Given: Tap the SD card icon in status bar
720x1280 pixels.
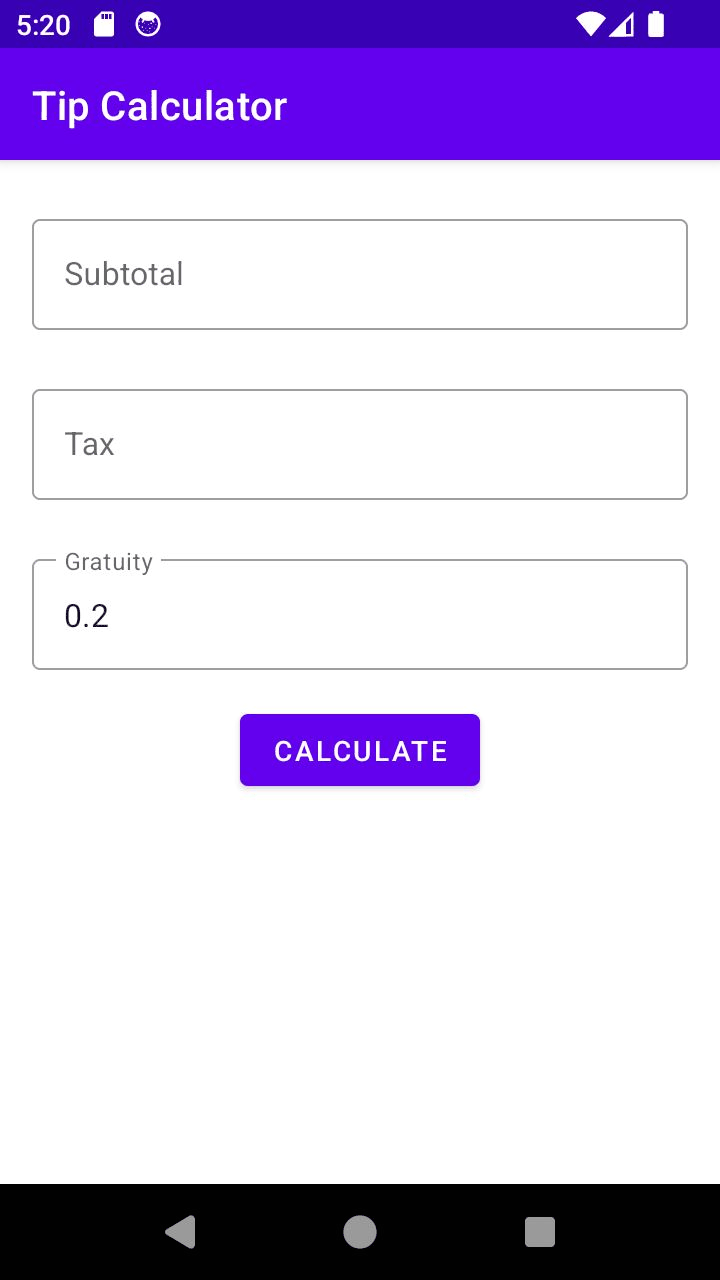Looking at the screenshot, I should coord(103,22).
